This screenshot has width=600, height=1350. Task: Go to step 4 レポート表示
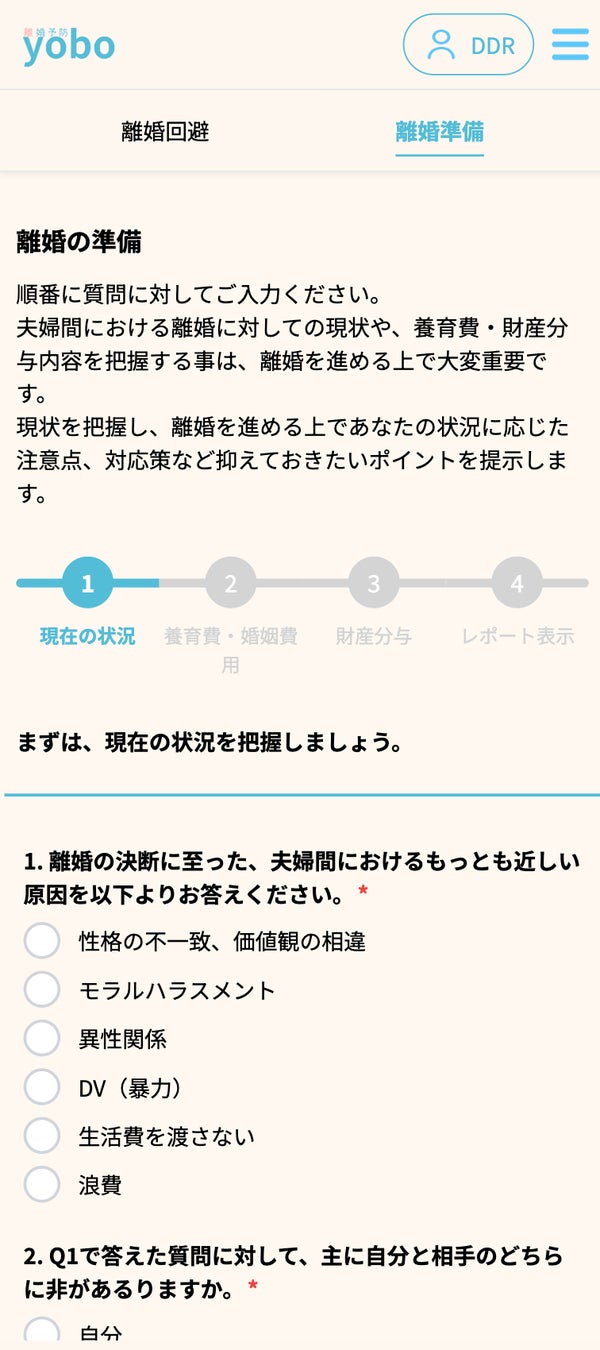[x=516, y=583]
